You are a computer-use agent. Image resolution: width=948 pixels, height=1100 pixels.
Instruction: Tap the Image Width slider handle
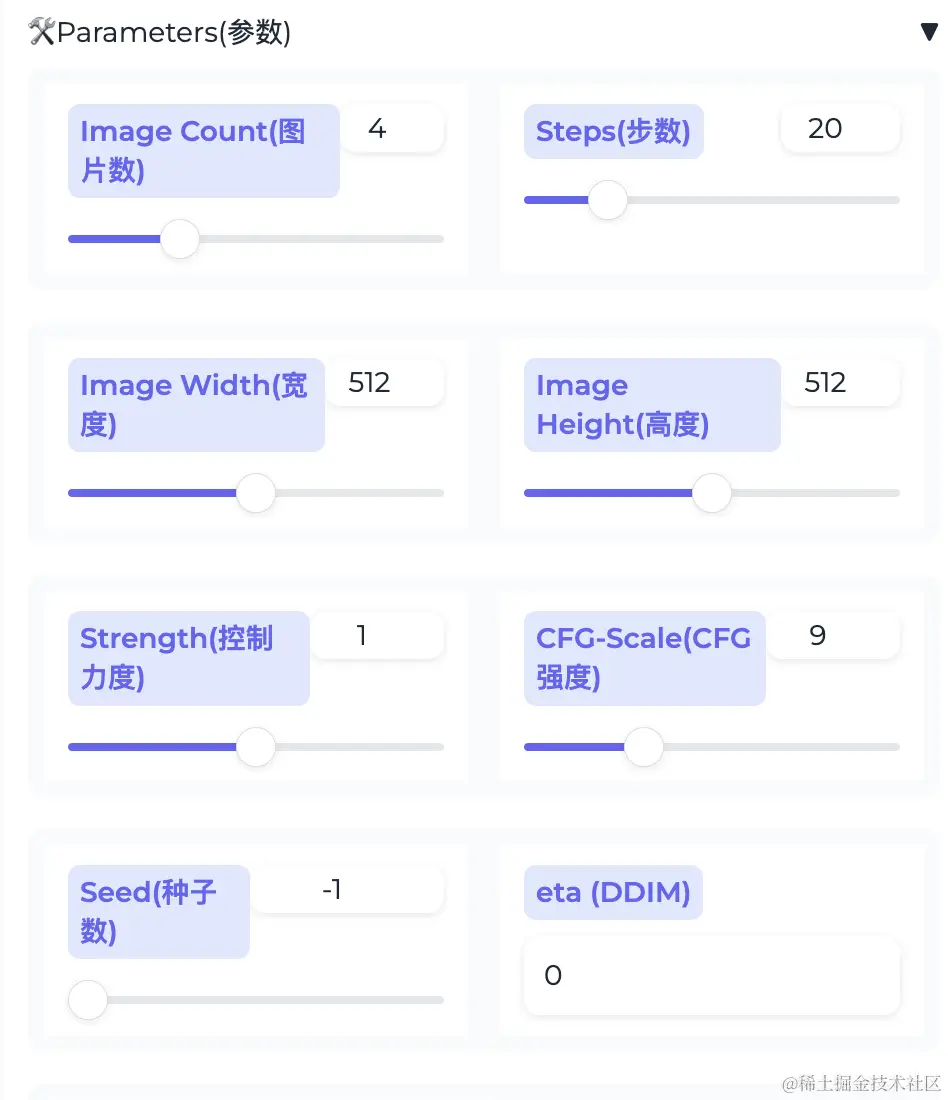(x=256, y=493)
